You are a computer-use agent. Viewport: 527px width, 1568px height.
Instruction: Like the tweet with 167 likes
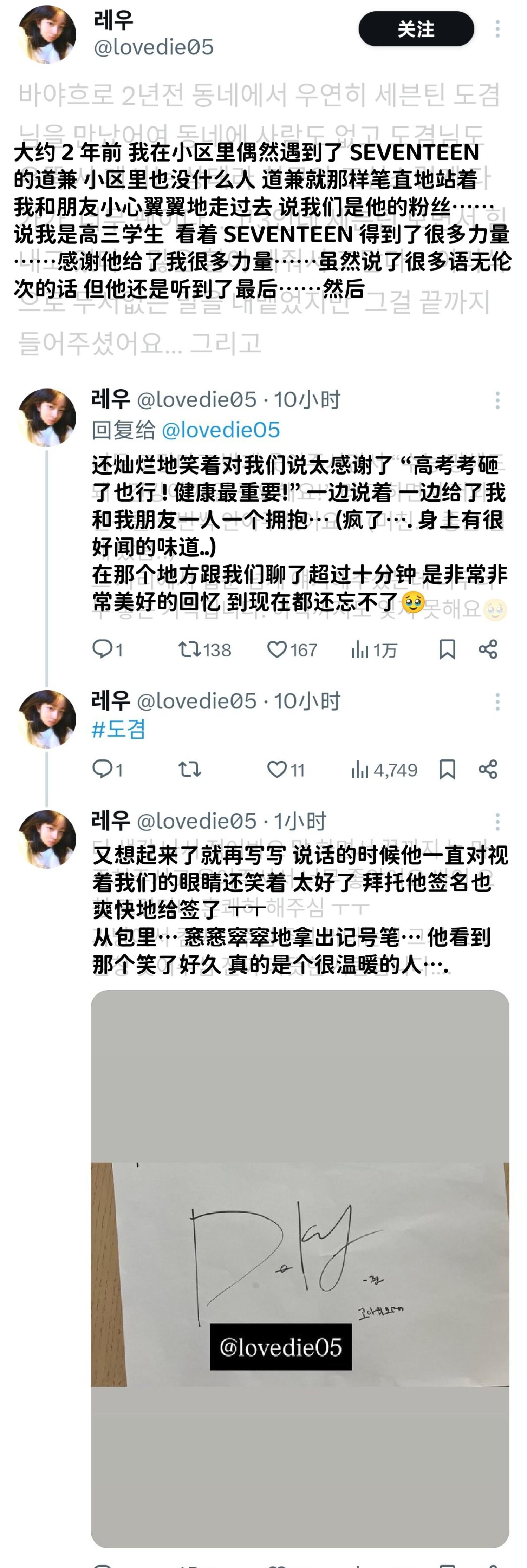[x=277, y=649]
